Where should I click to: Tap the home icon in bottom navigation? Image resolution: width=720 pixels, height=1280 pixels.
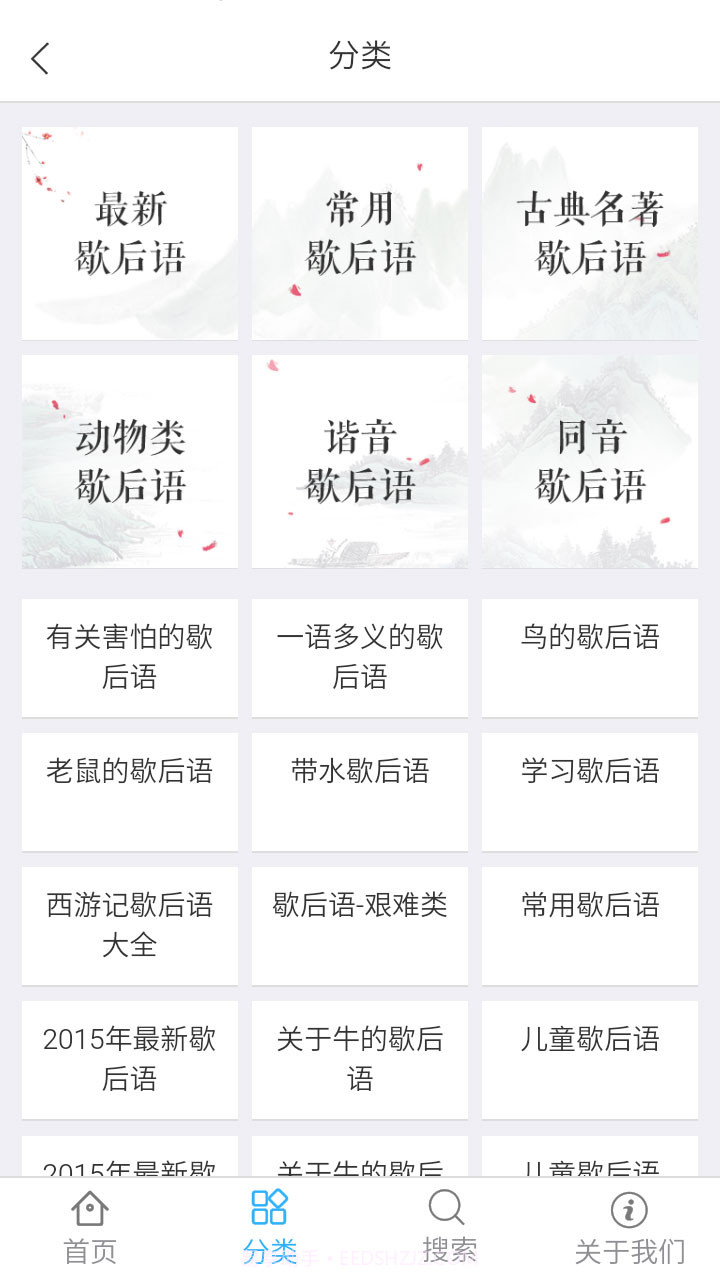point(89,1210)
